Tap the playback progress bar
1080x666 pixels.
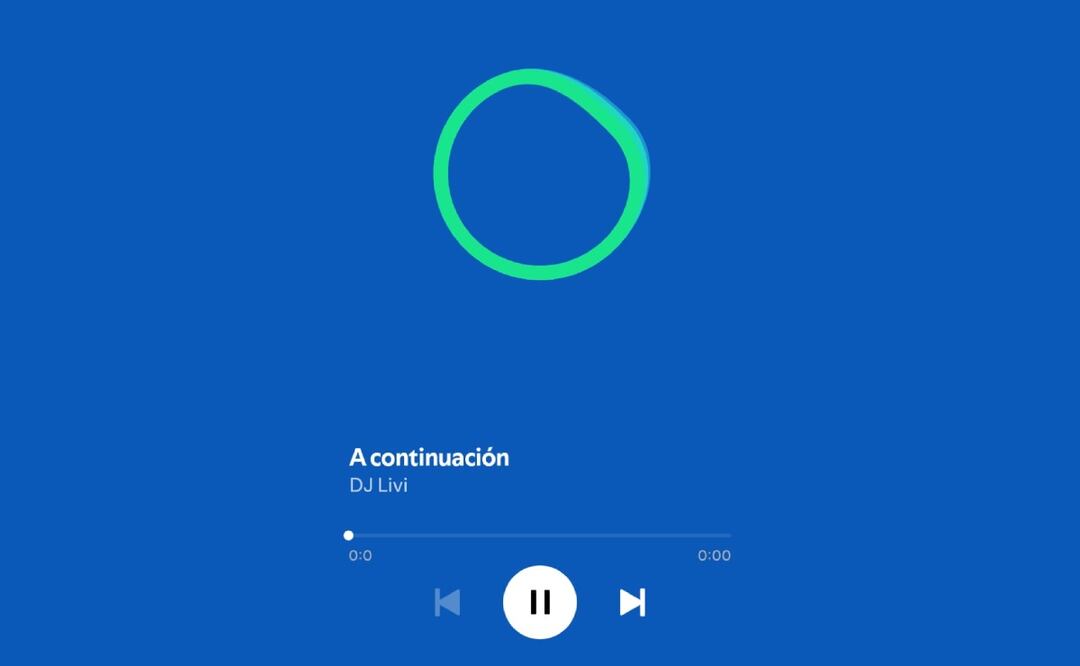[x=540, y=535]
